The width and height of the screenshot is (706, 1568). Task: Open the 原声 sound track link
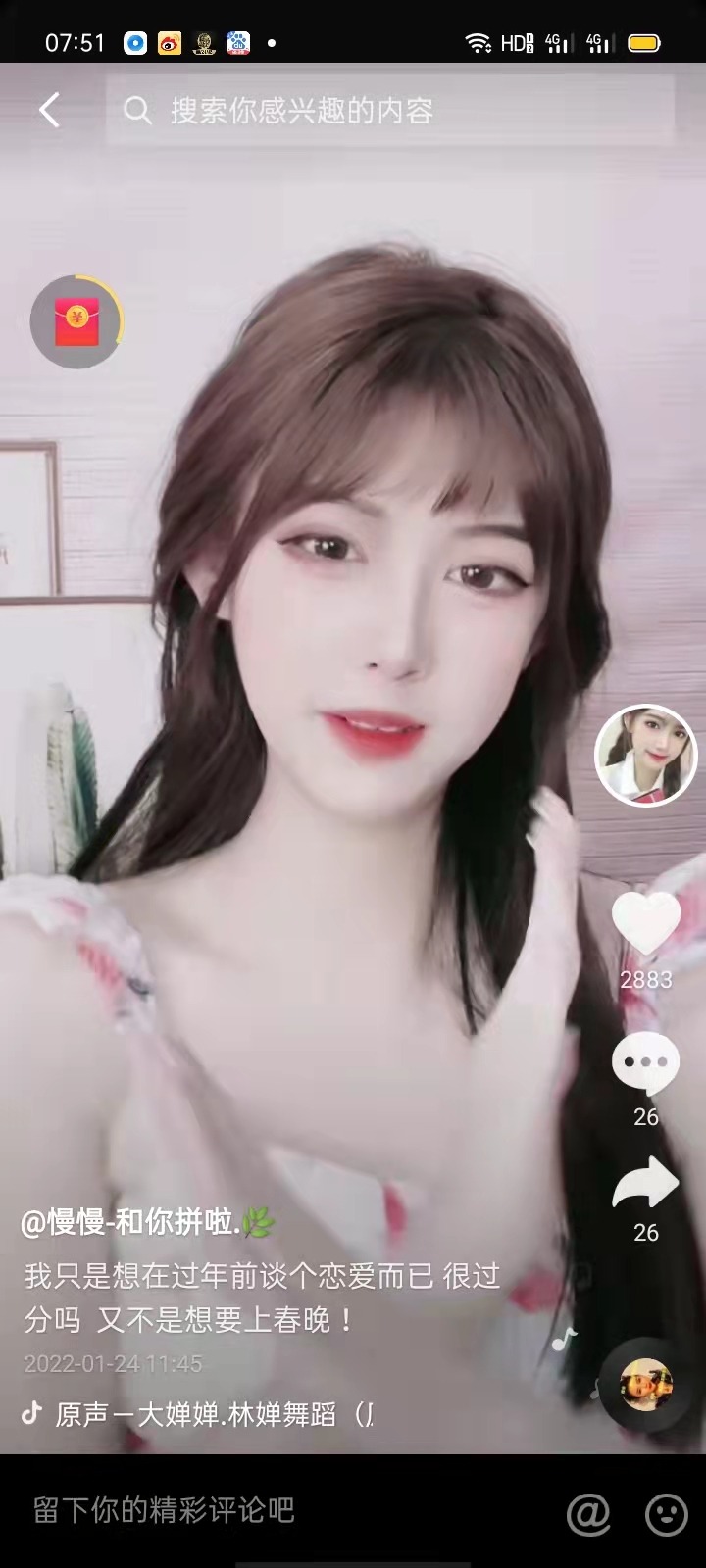click(x=211, y=1414)
